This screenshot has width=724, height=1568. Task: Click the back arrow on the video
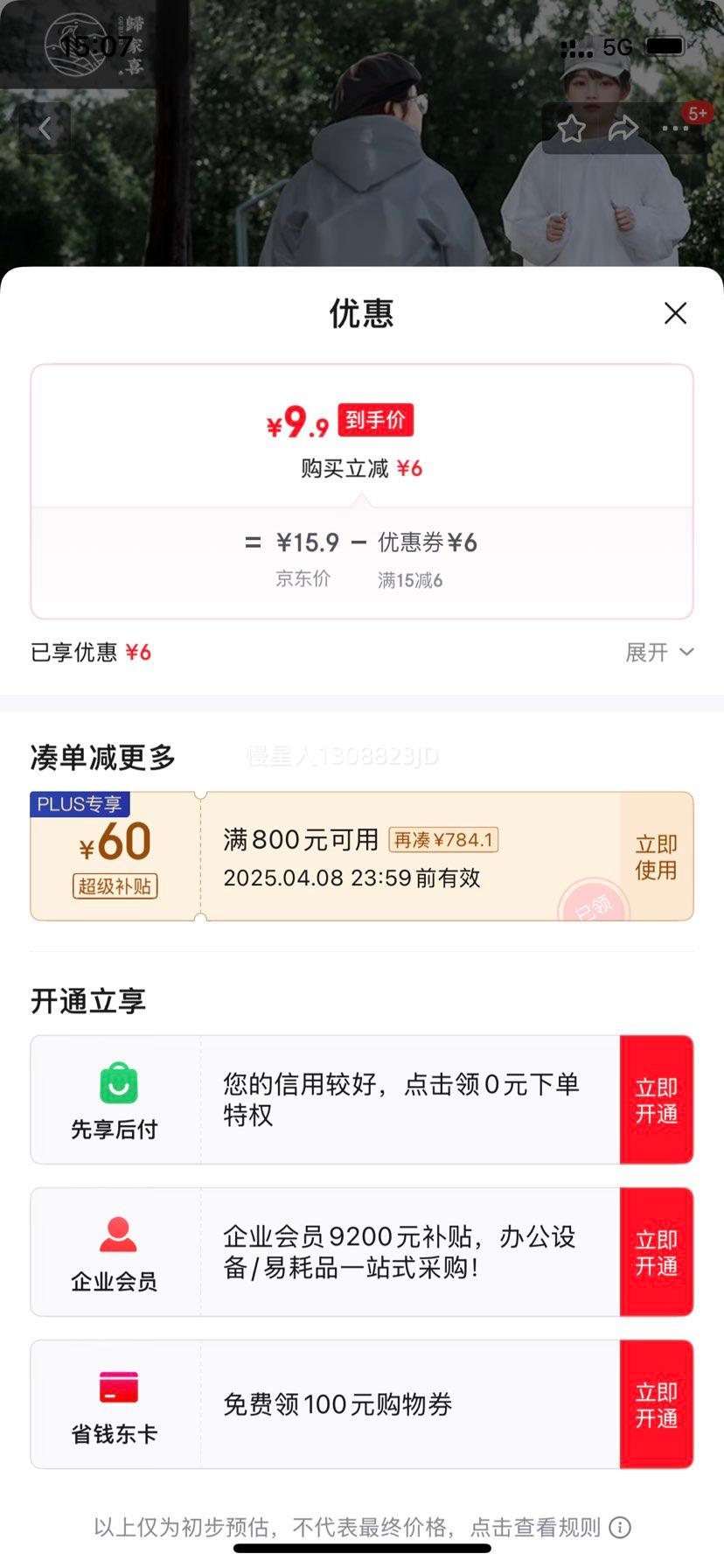coord(45,128)
